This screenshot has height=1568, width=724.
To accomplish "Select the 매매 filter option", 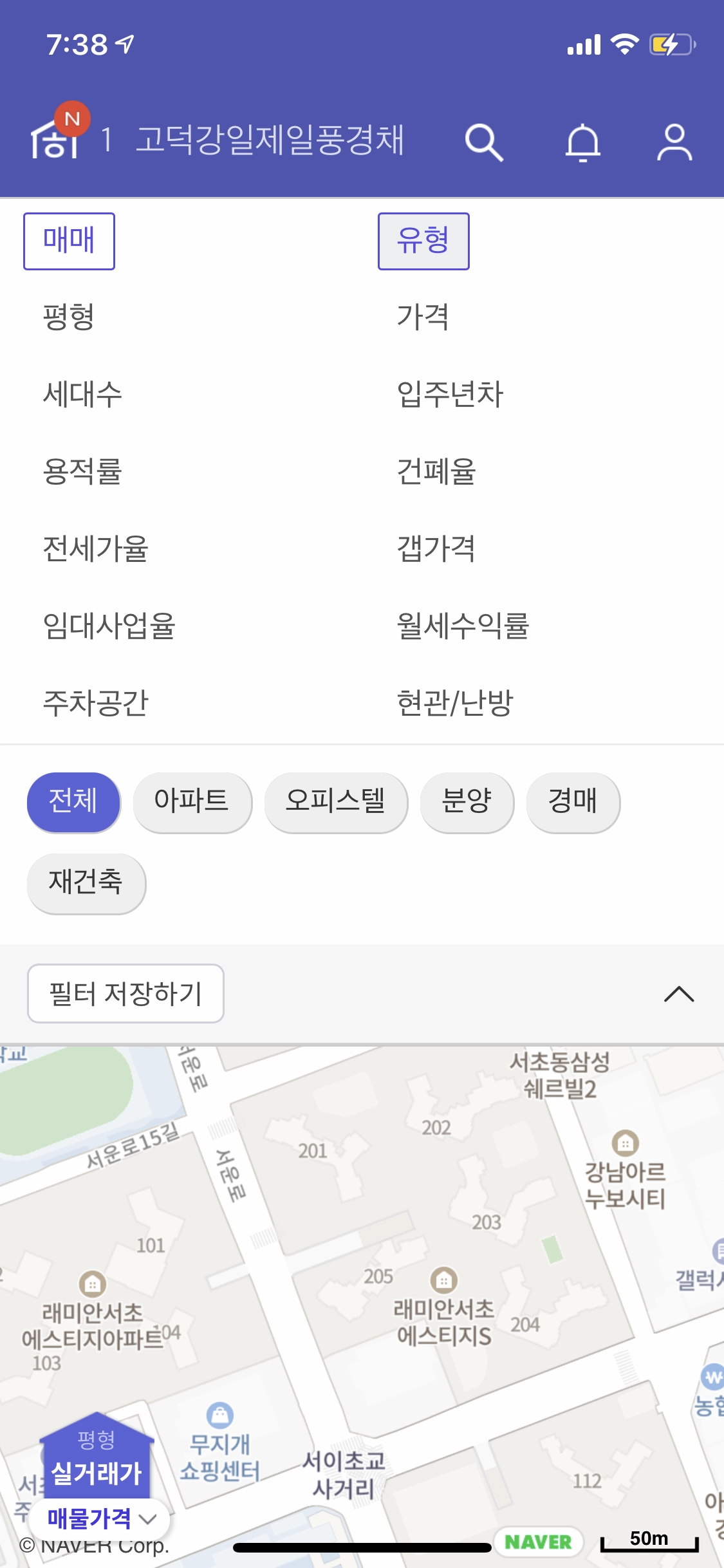I will (x=69, y=241).
